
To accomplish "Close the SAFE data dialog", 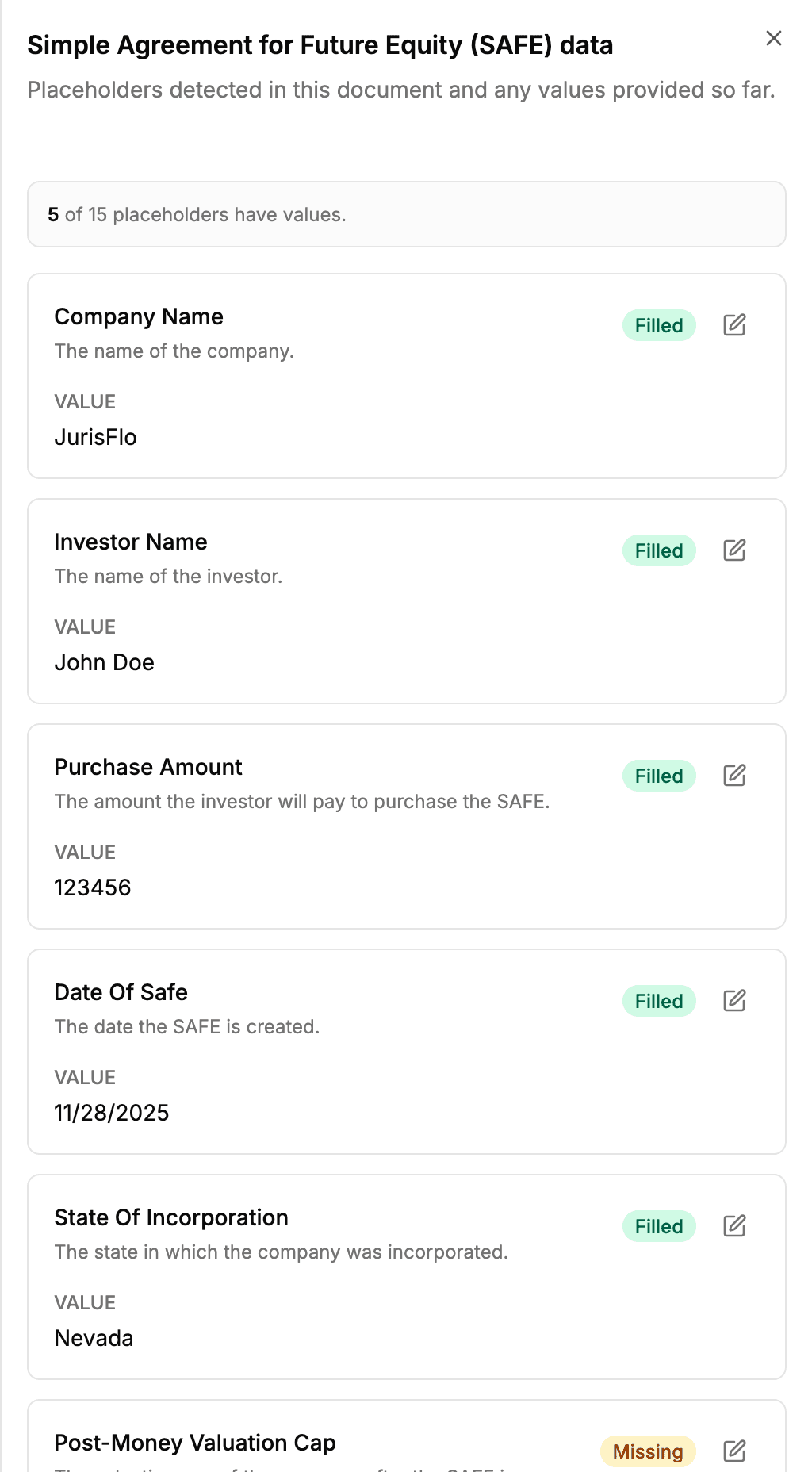I will tap(774, 38).
